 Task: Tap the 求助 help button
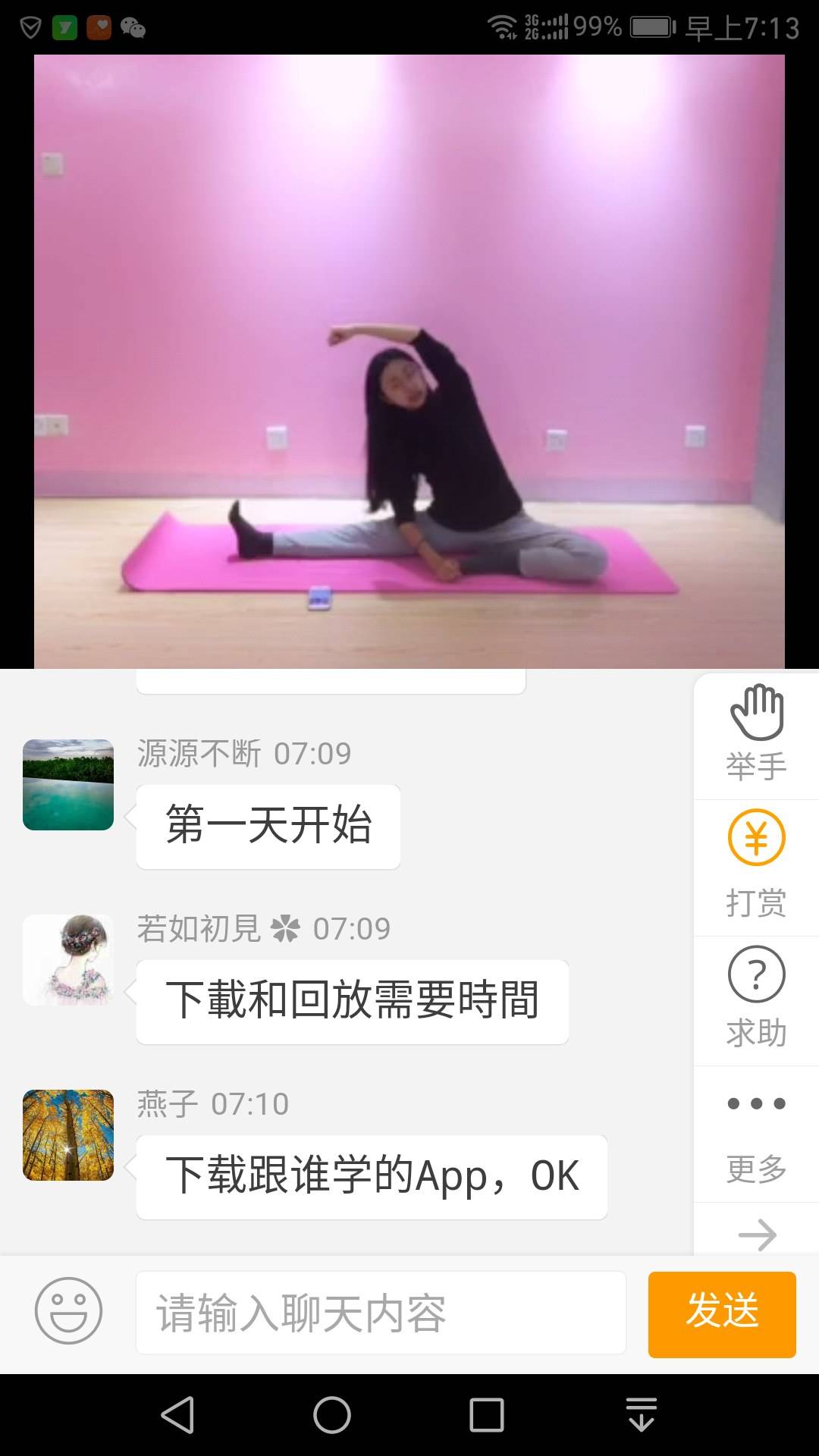point(756,998)
